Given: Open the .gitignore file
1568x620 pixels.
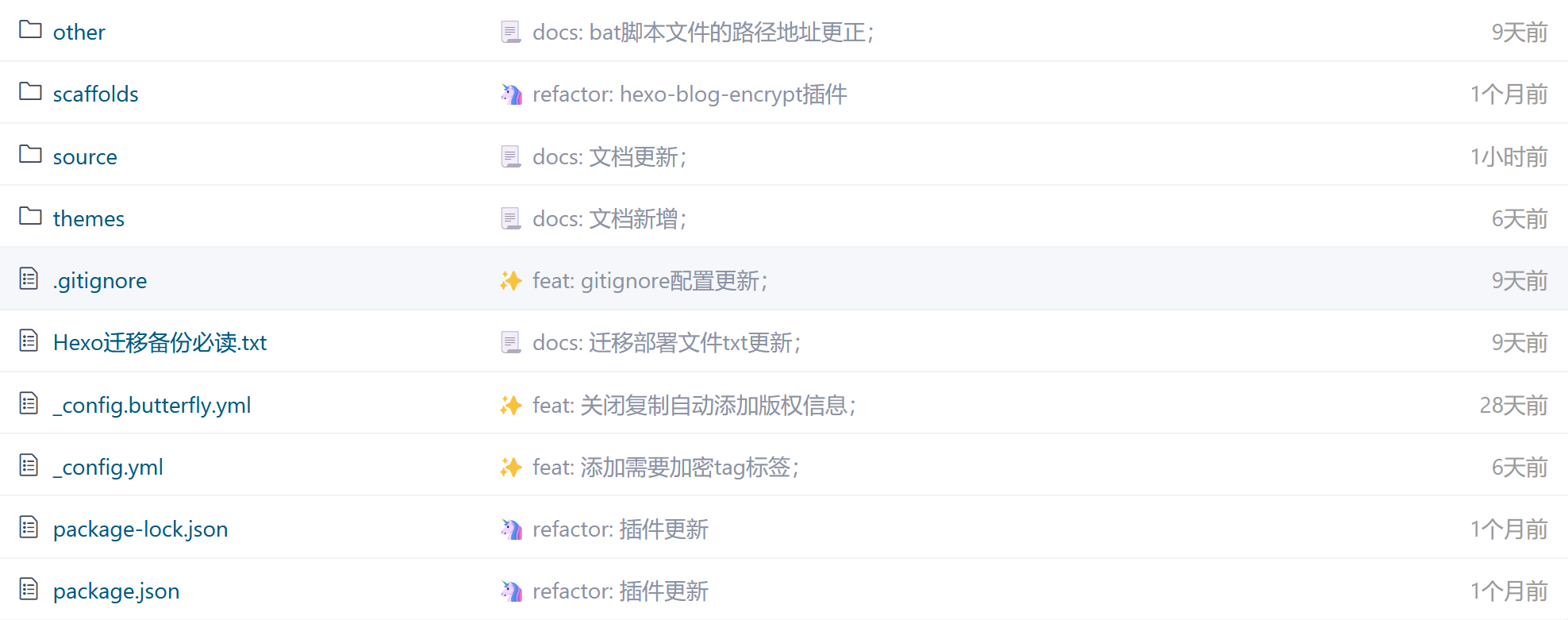Looking at the screenshot, I should coord(100,281).
